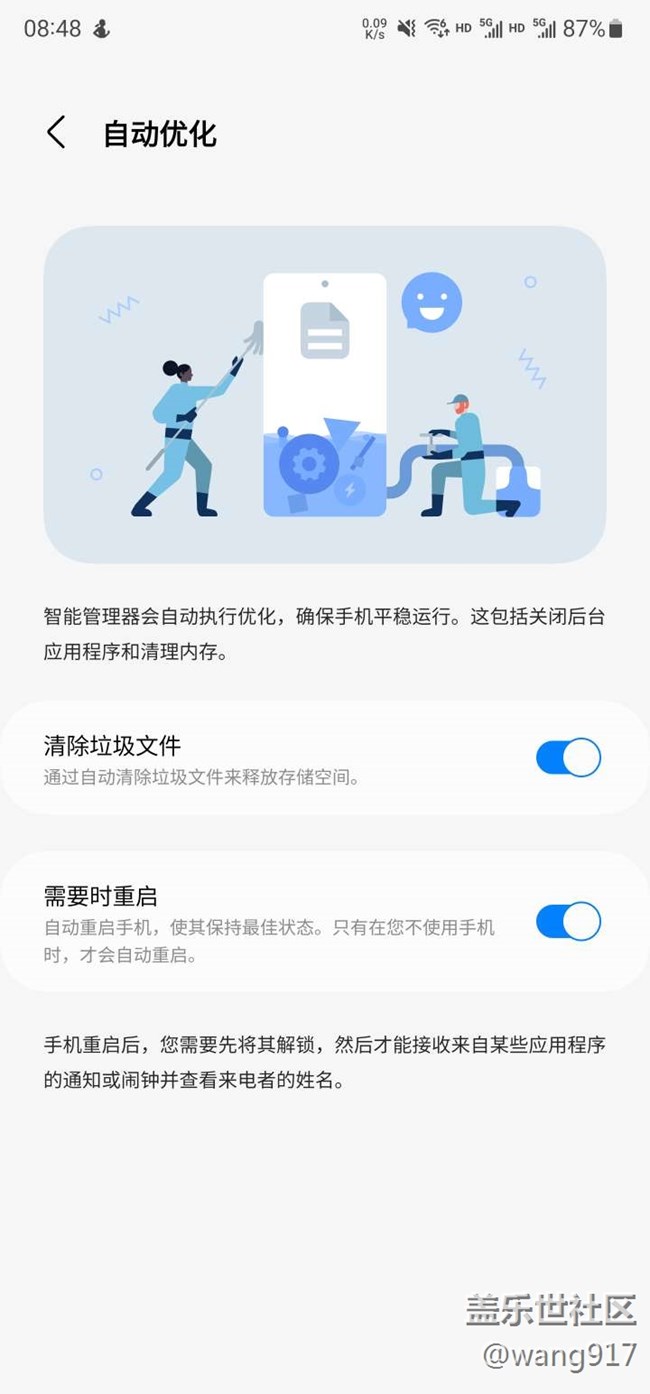Image resolution: width=650 pixels, height=1394 pixels.
Task: Turn off the 需要时重启 switch
Action: [568, 921]
